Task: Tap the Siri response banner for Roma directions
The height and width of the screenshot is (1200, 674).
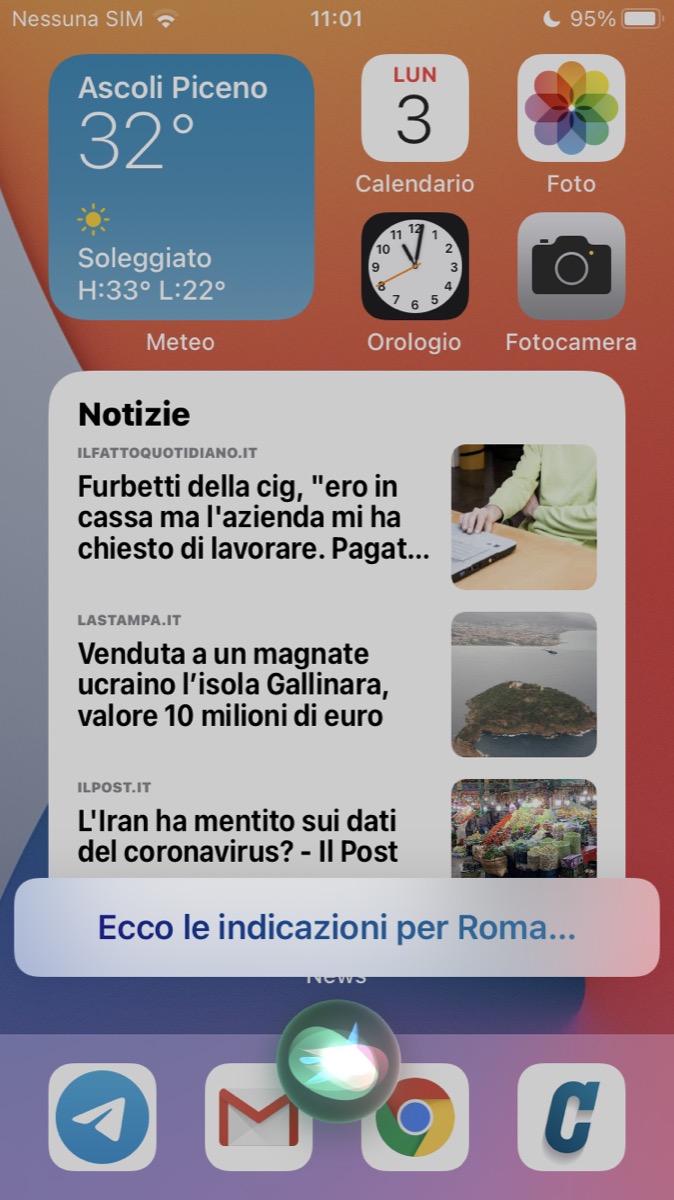Action: pos(337,928)
